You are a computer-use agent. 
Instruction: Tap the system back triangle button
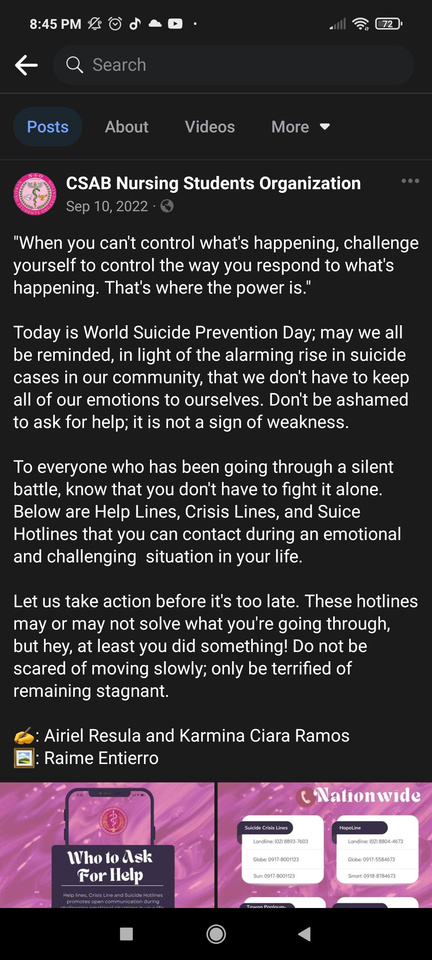(x=304, y=934)
